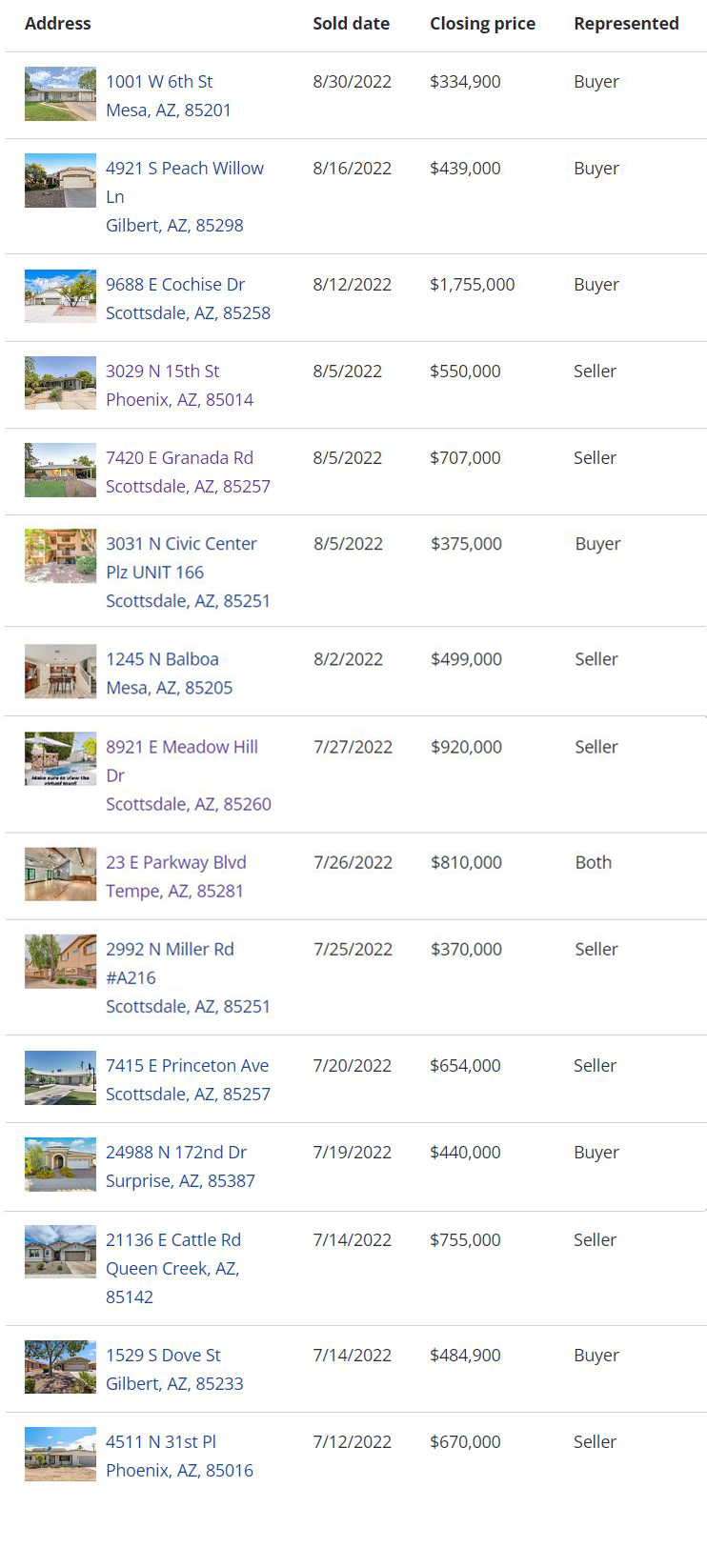The width and height of the screenshot is (707, 1568).
Task: Open the 1001 W 6th St listing link
Action: pyautogui.click(x=159, y=82)
